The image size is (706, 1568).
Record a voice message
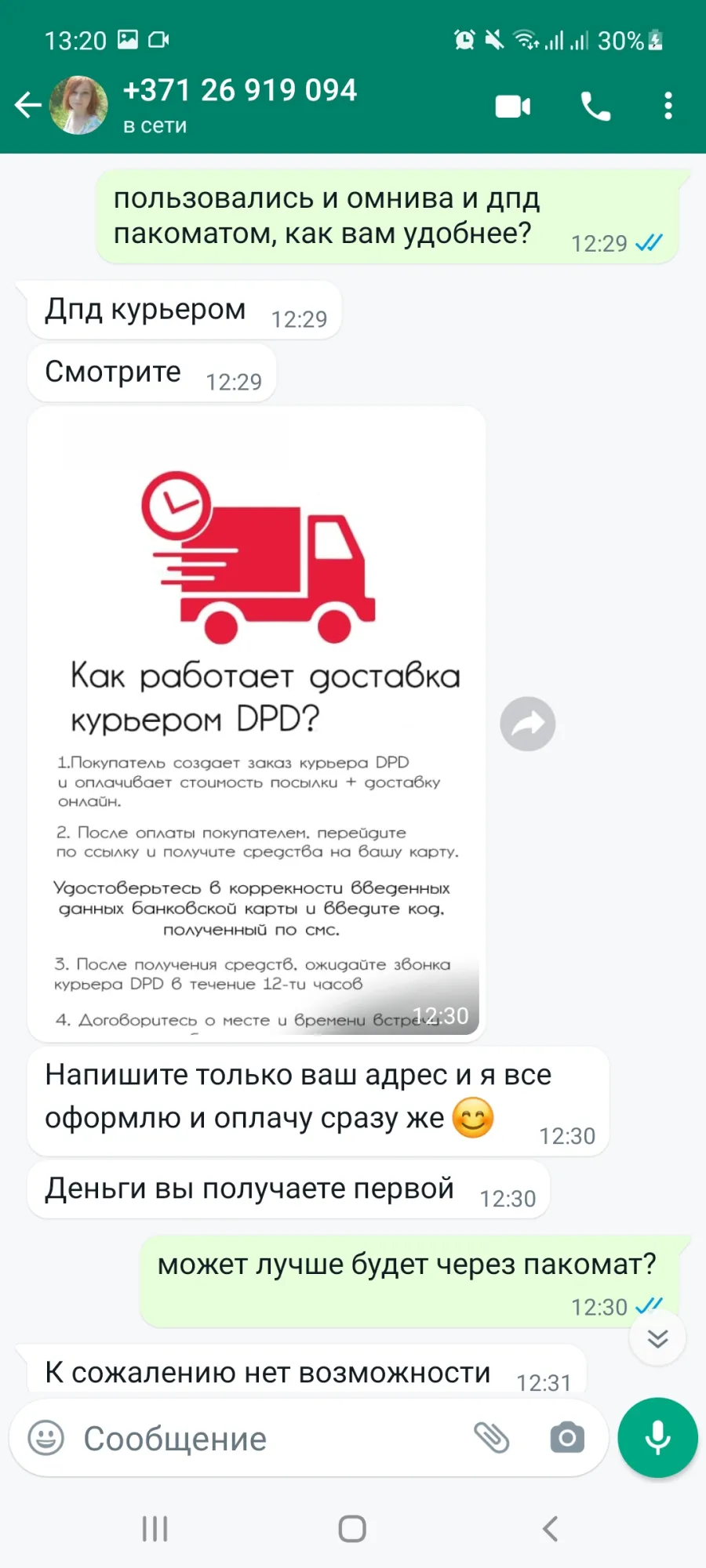(x=657, y=1438)
